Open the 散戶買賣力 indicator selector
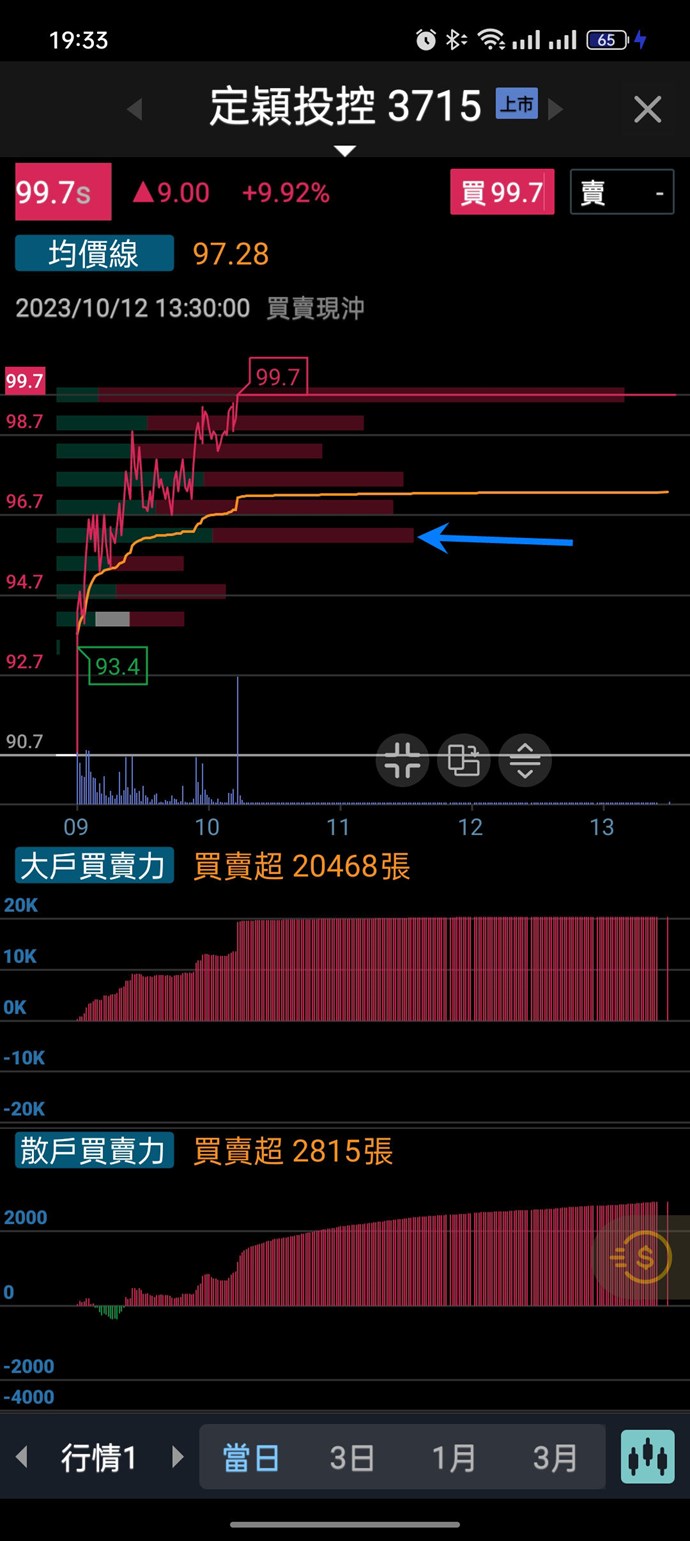This screenshot has height=1541, width=690. tap(94, 1151)
